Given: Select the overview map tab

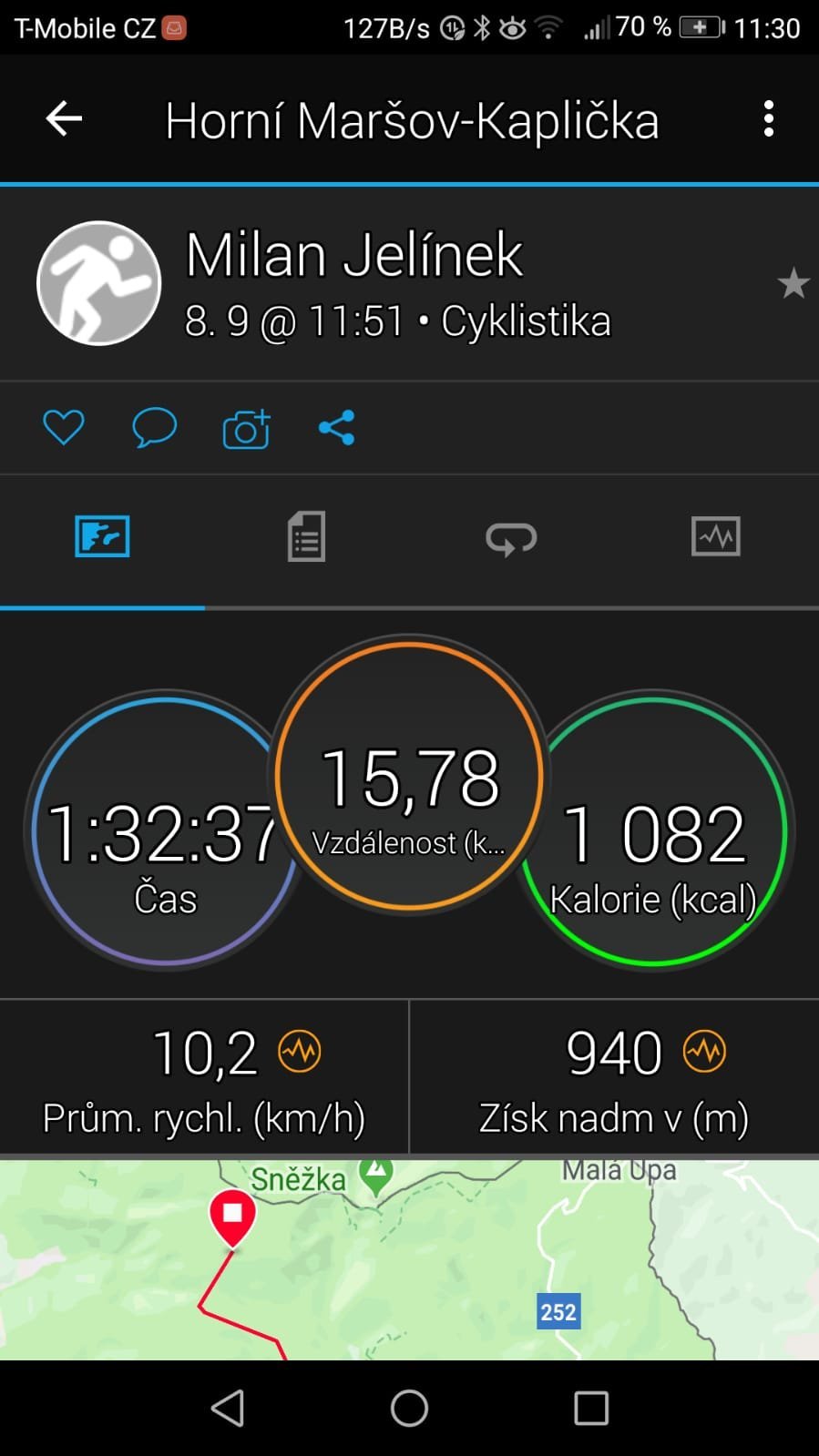Looking at the screenshot, I should [x=102, y=536].
